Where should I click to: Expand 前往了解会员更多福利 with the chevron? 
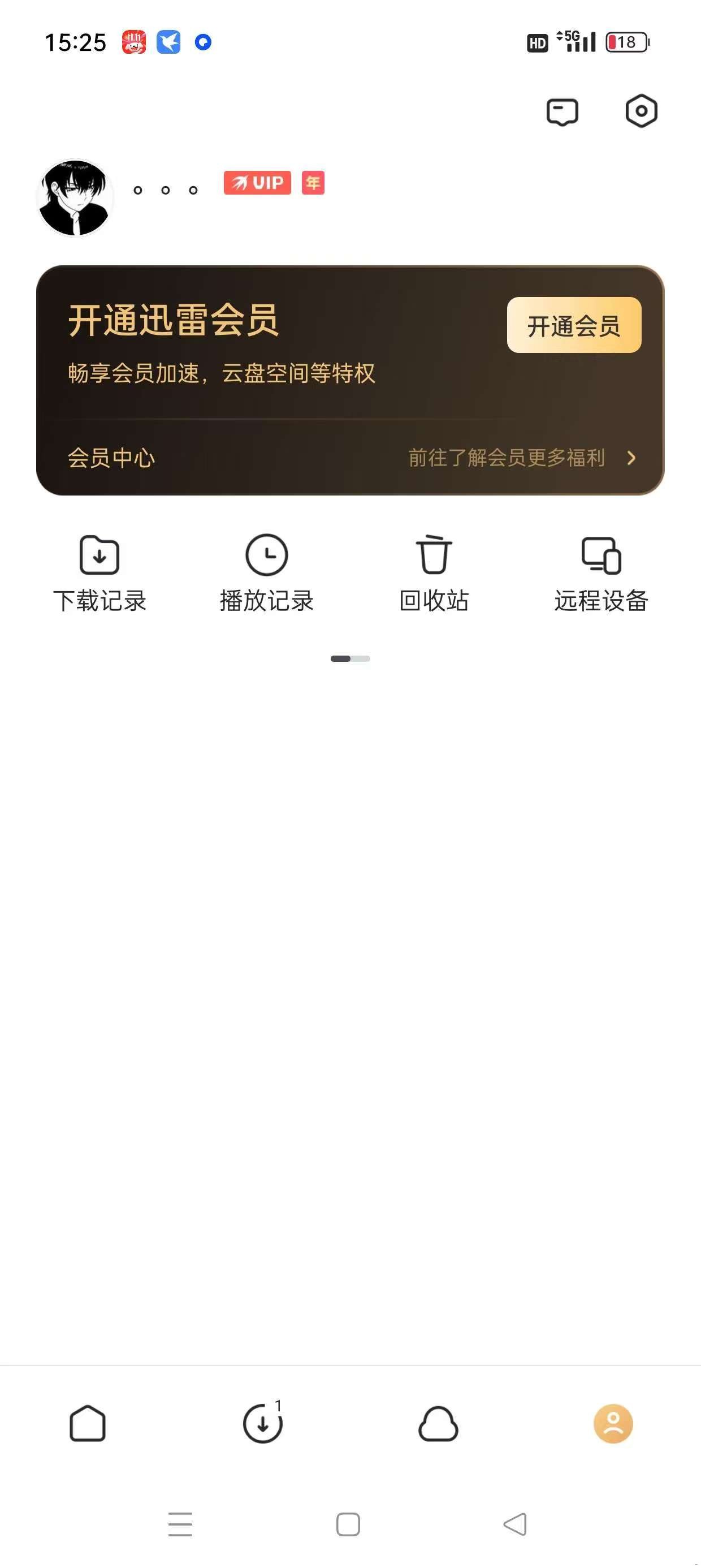click(x=633, y=458)
